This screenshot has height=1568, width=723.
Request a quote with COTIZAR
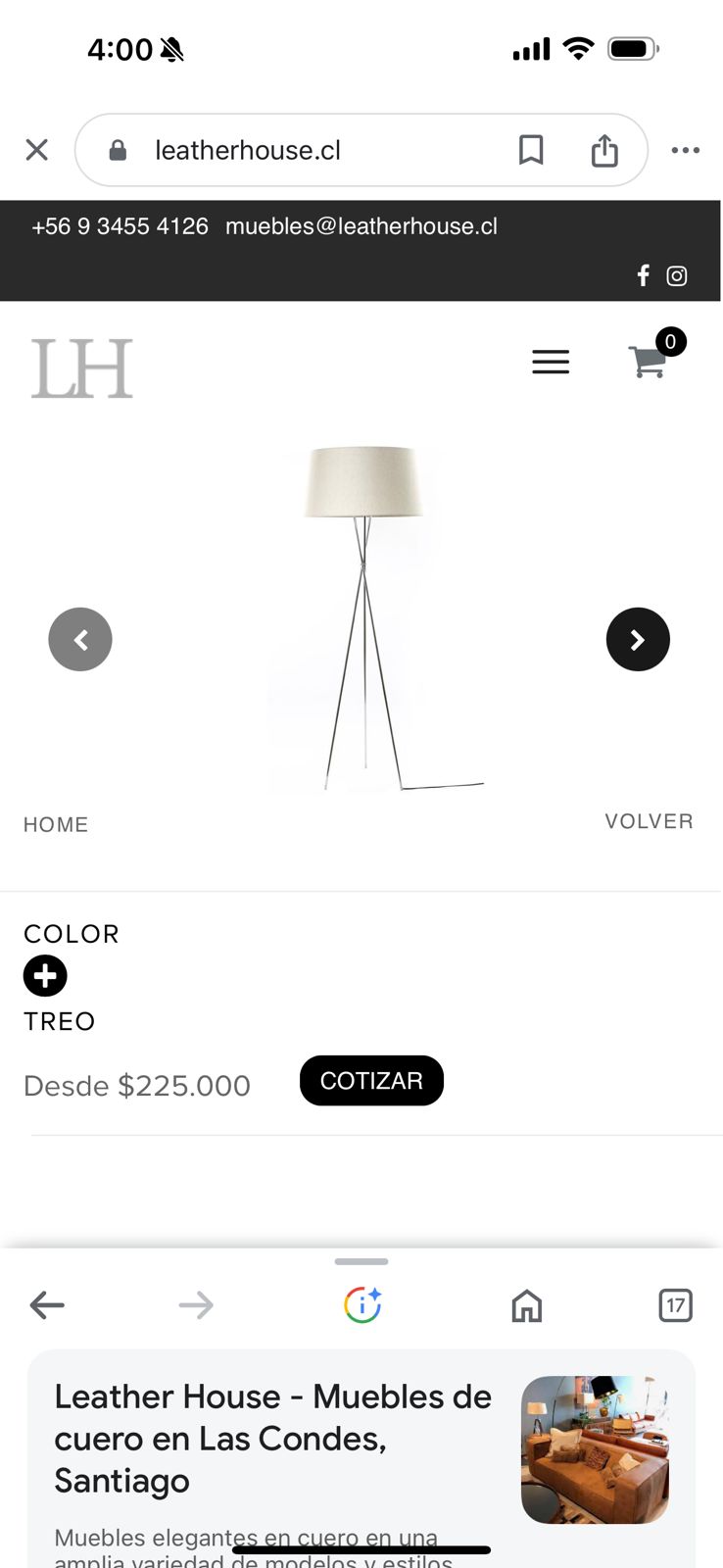(x=371, y=1081)
